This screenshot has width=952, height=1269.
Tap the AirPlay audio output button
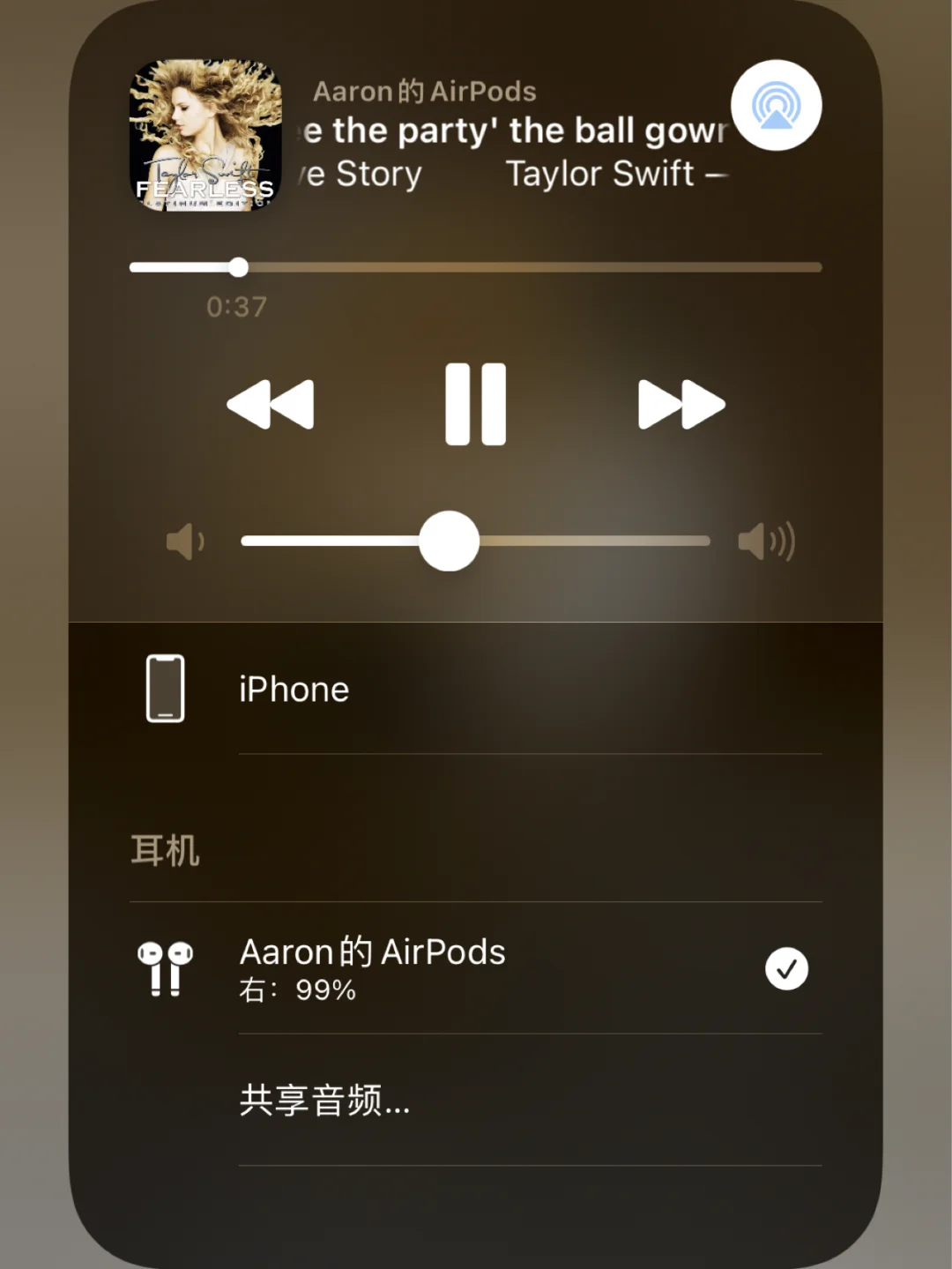pyautogui.click(x=776, y=105)
